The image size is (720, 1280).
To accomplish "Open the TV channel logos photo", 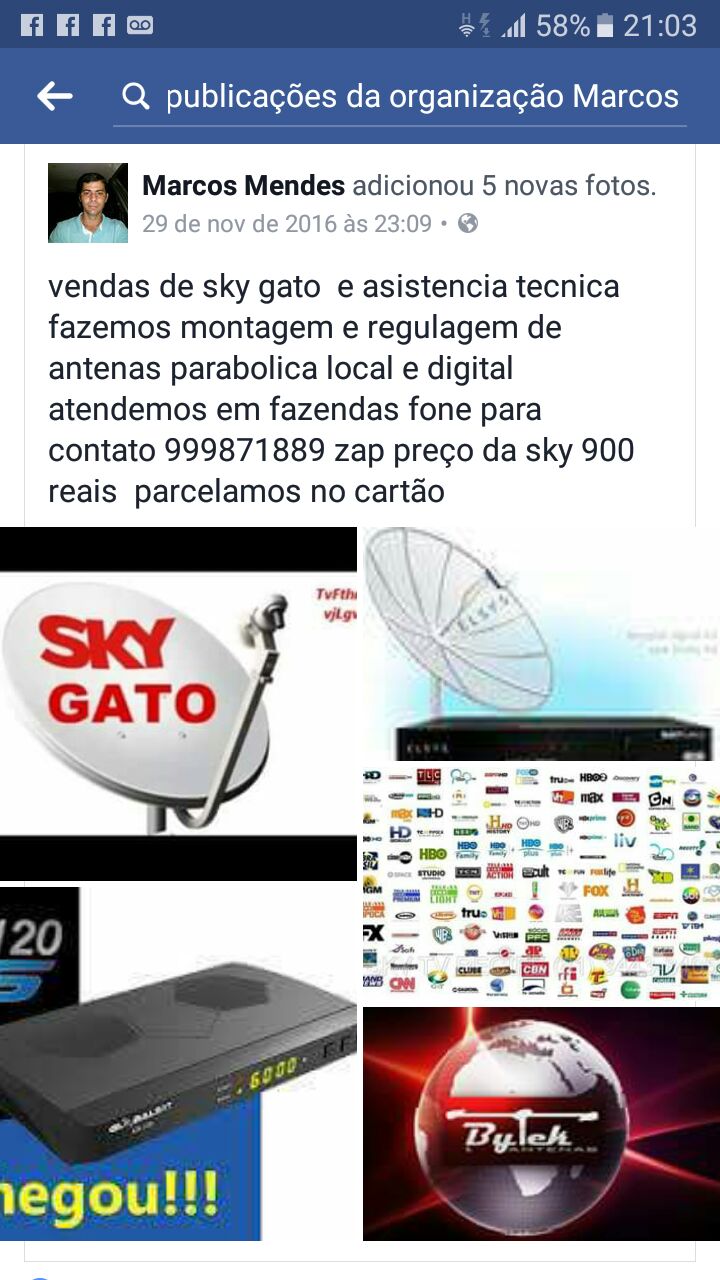I will [x=541, y=883].
